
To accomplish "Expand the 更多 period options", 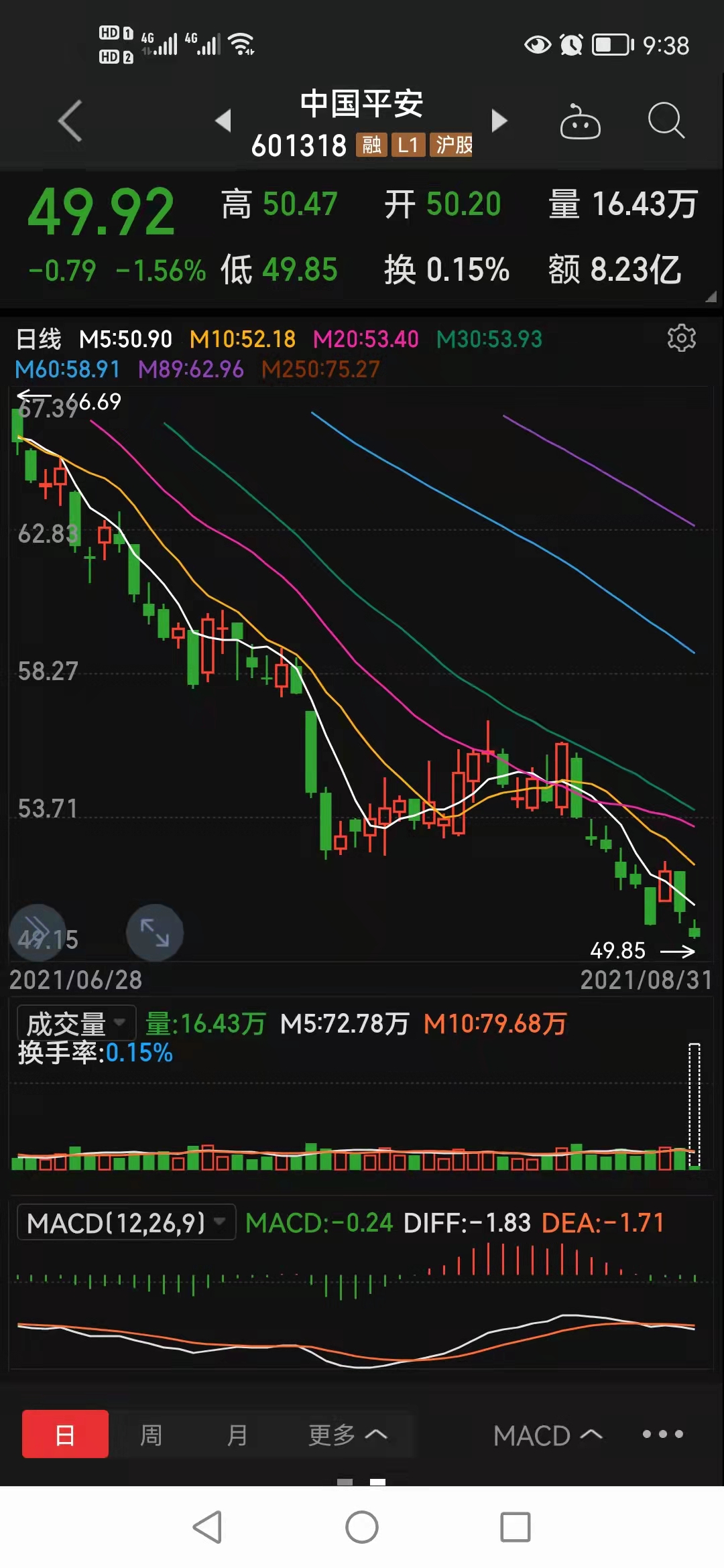I will [347, 1435].
